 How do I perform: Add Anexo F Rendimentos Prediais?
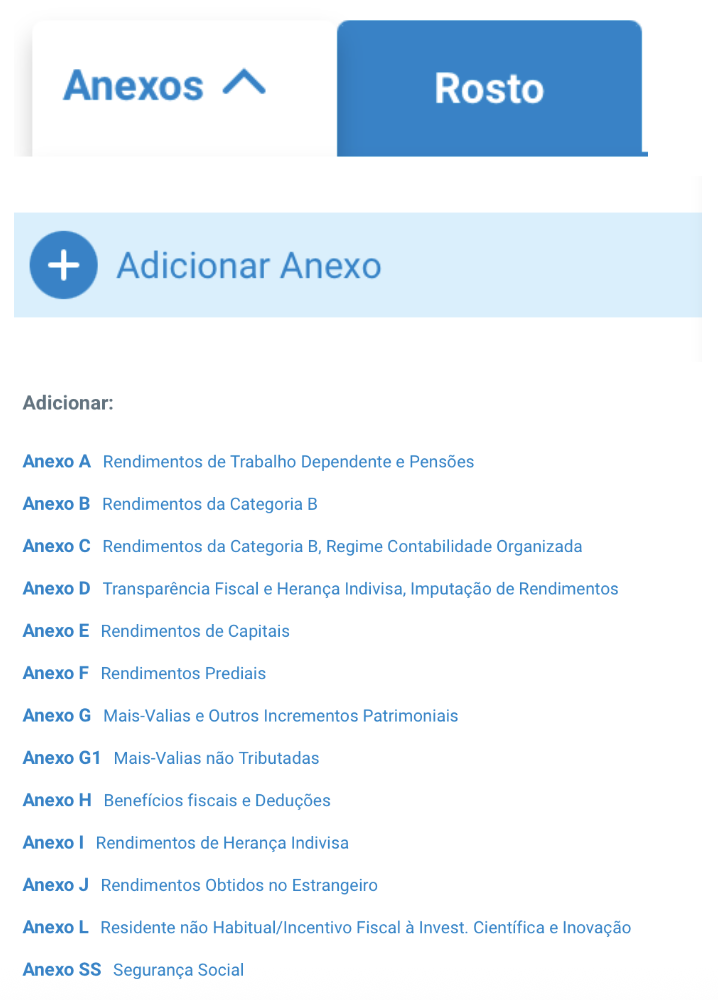point(144,673)
